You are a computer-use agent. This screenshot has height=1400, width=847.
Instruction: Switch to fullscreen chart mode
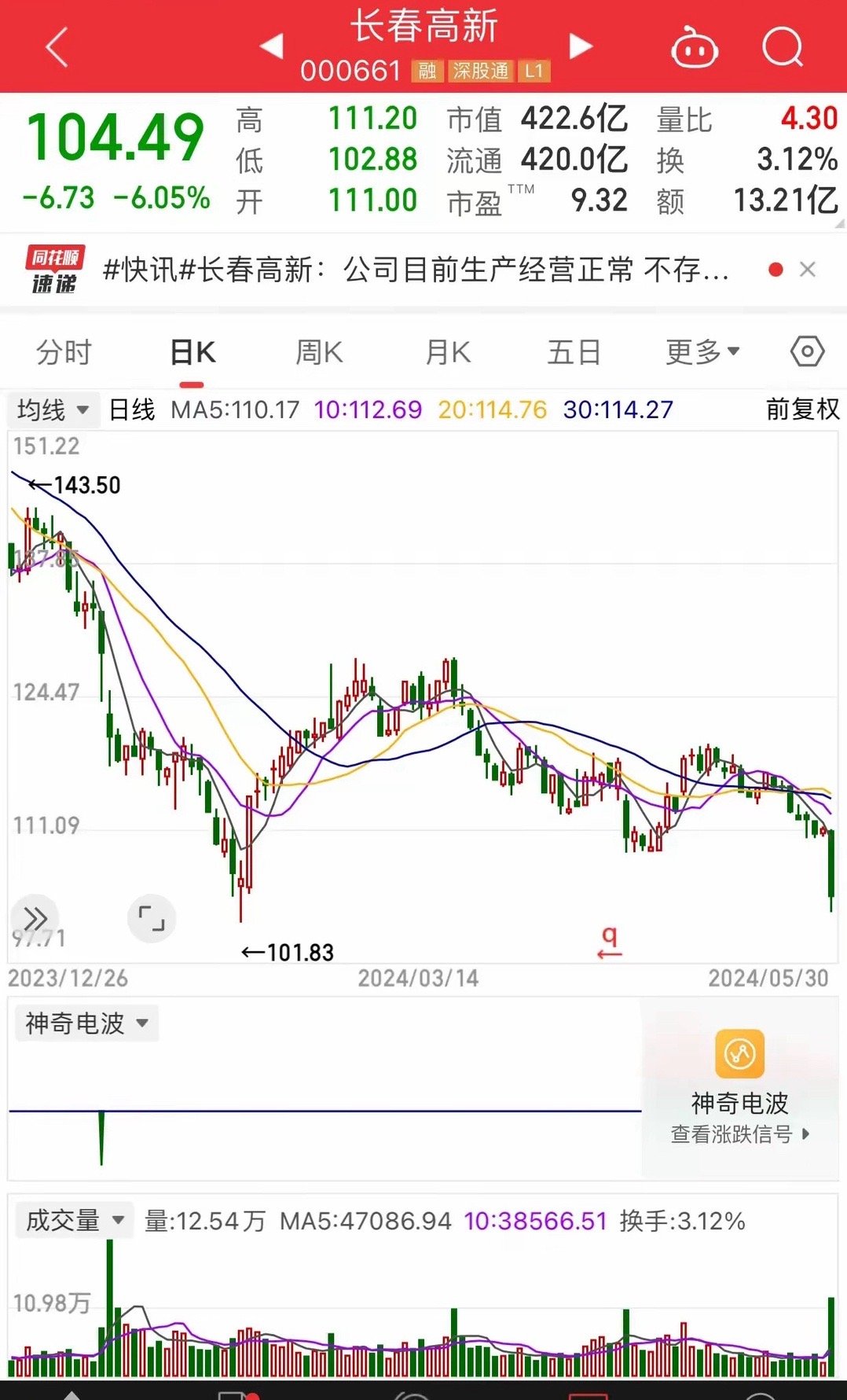pos(152,917)
